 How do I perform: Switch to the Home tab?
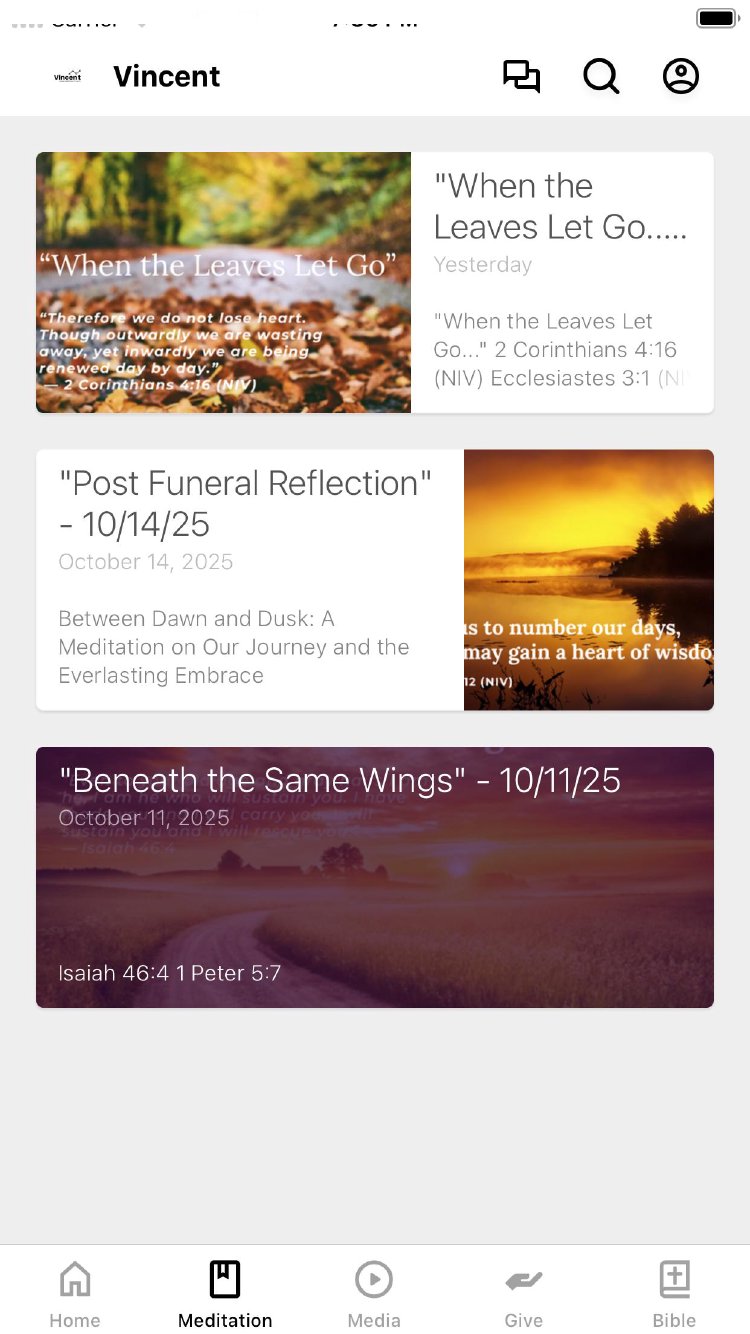(x=75, y=1292)
